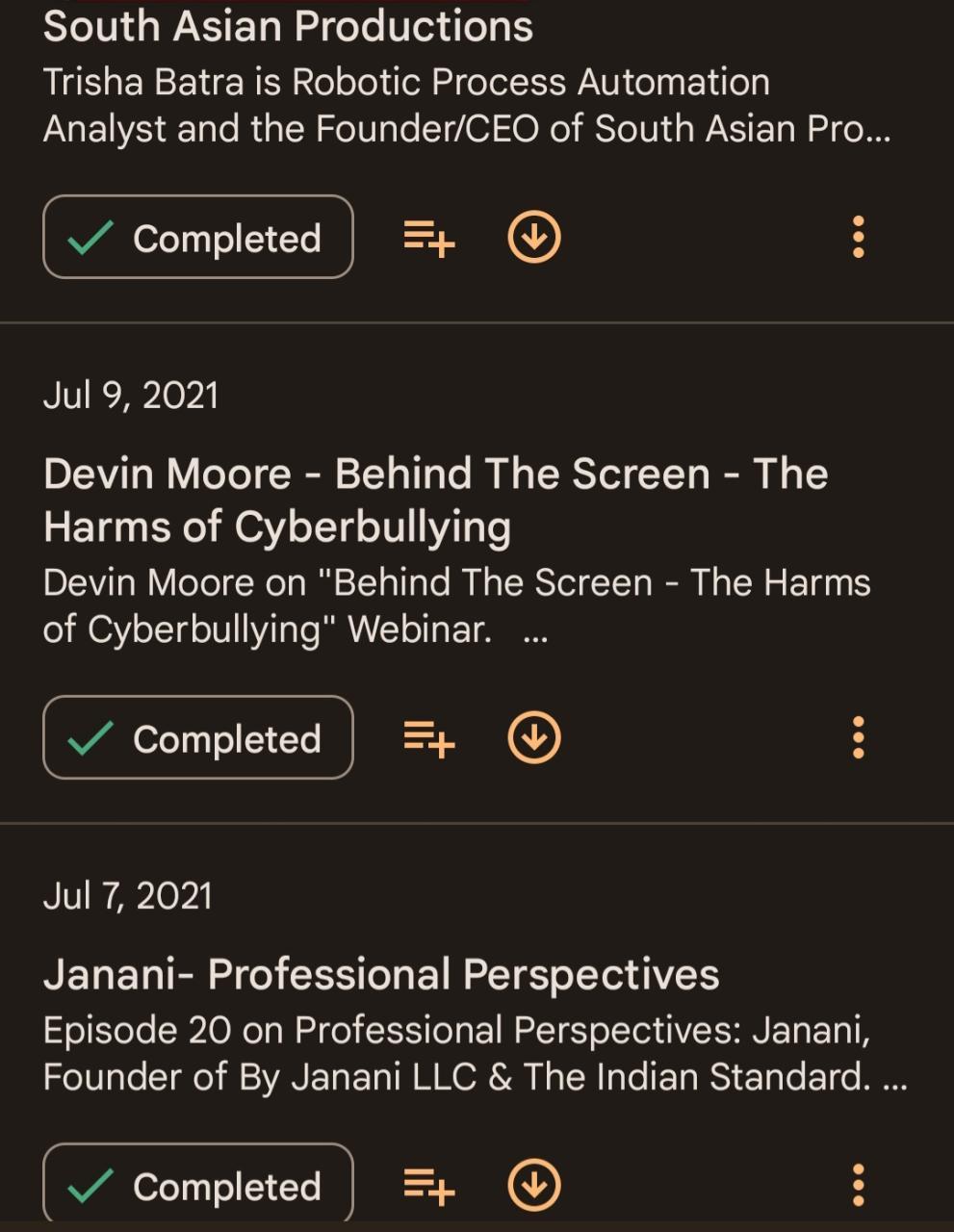
Task: Tap Completed button for Devin Moore episode
Action: point(197,737)
